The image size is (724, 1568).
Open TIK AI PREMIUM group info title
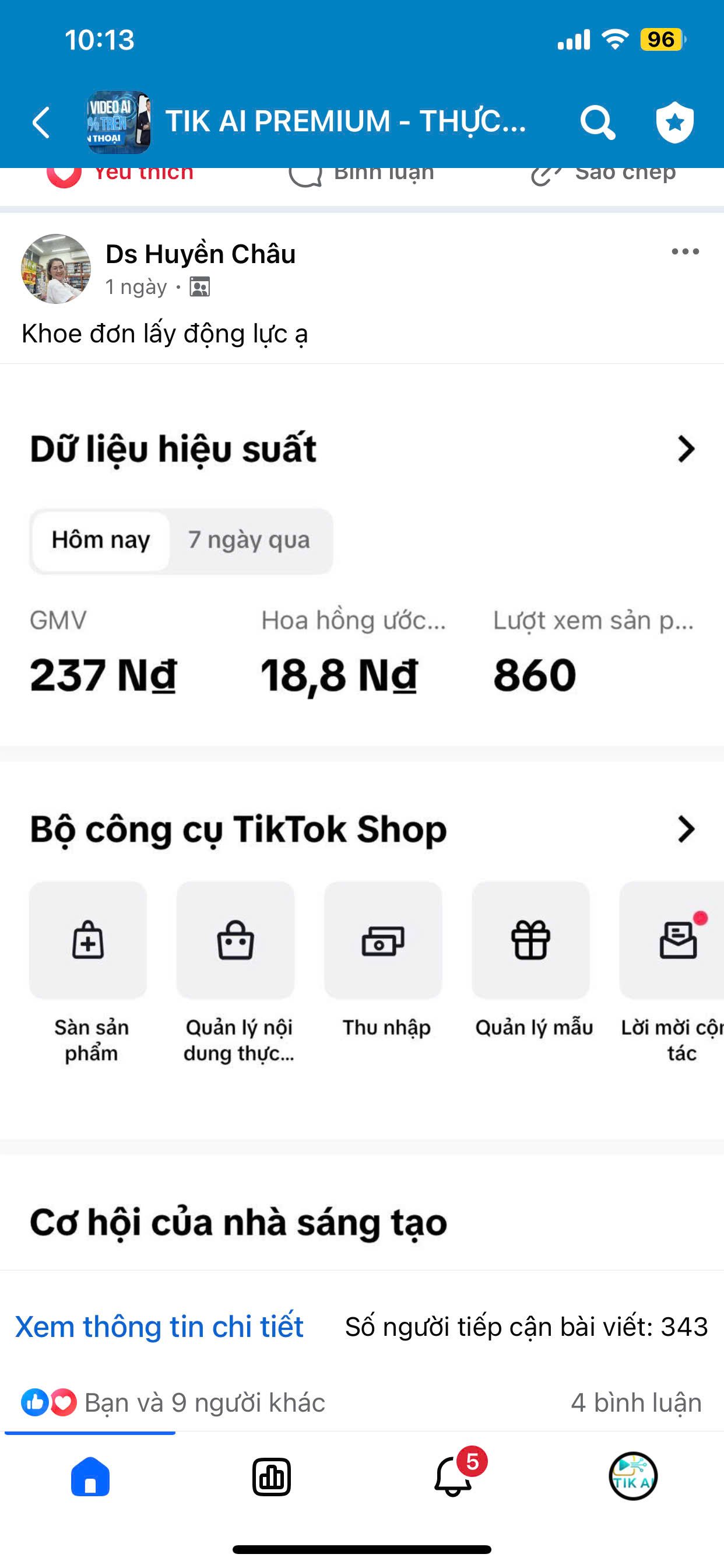tap(345, 121)
